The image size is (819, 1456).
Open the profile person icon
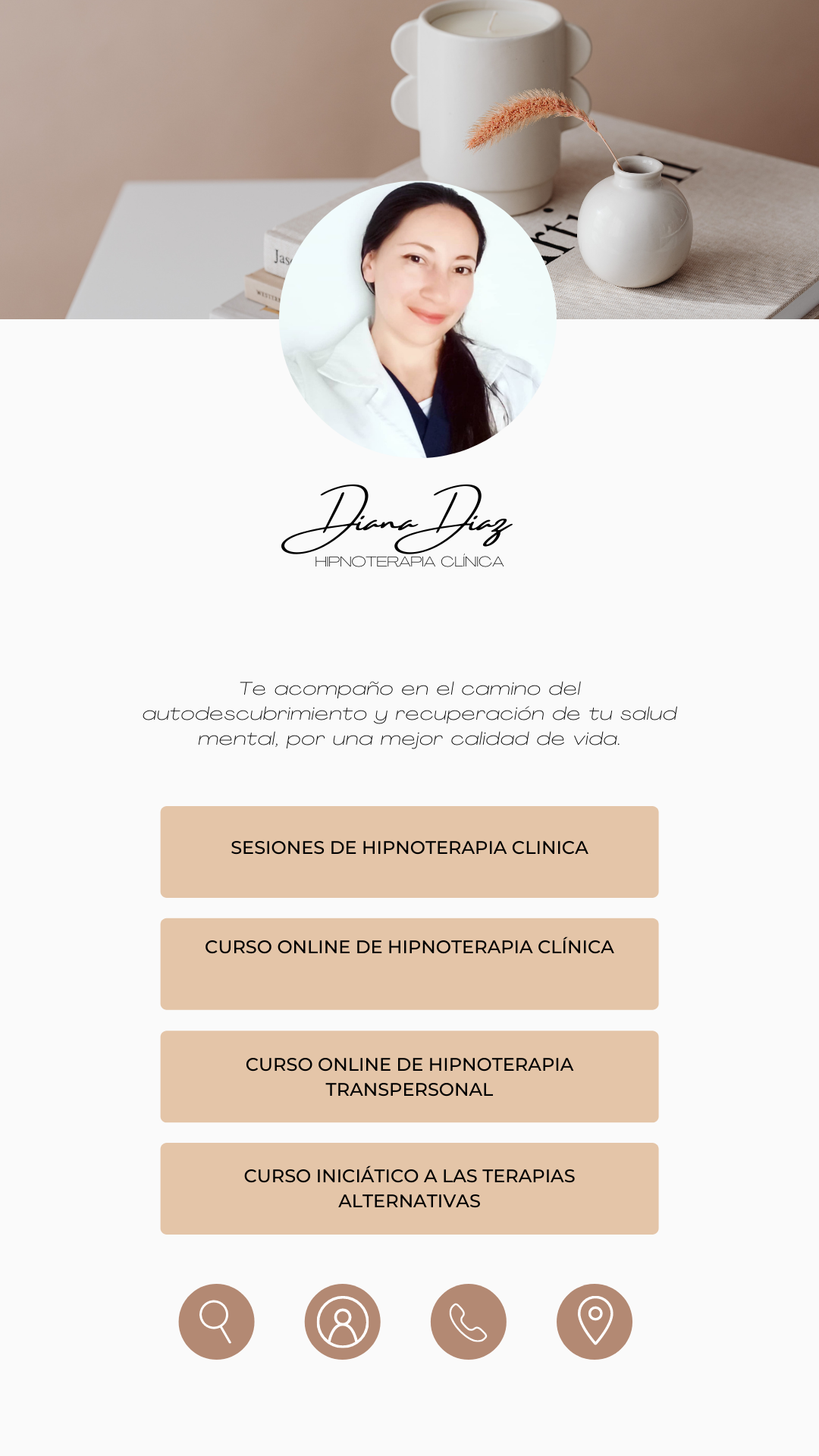click(x=343, y=1322)
